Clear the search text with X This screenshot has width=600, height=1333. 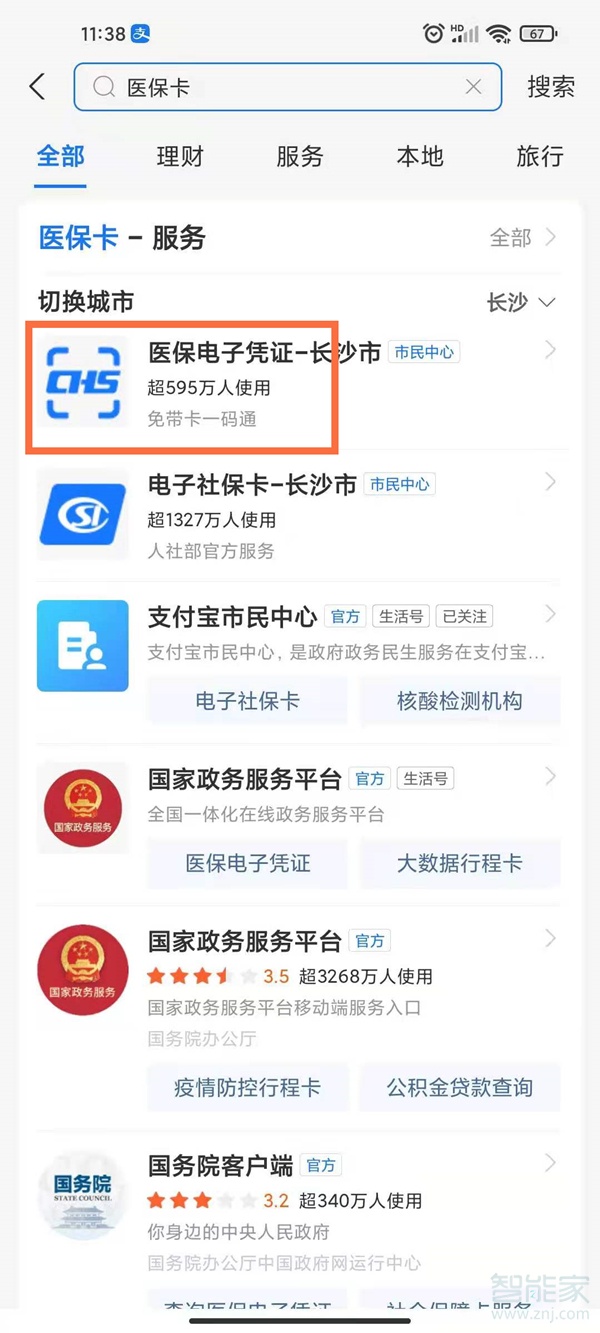(474, 88)
